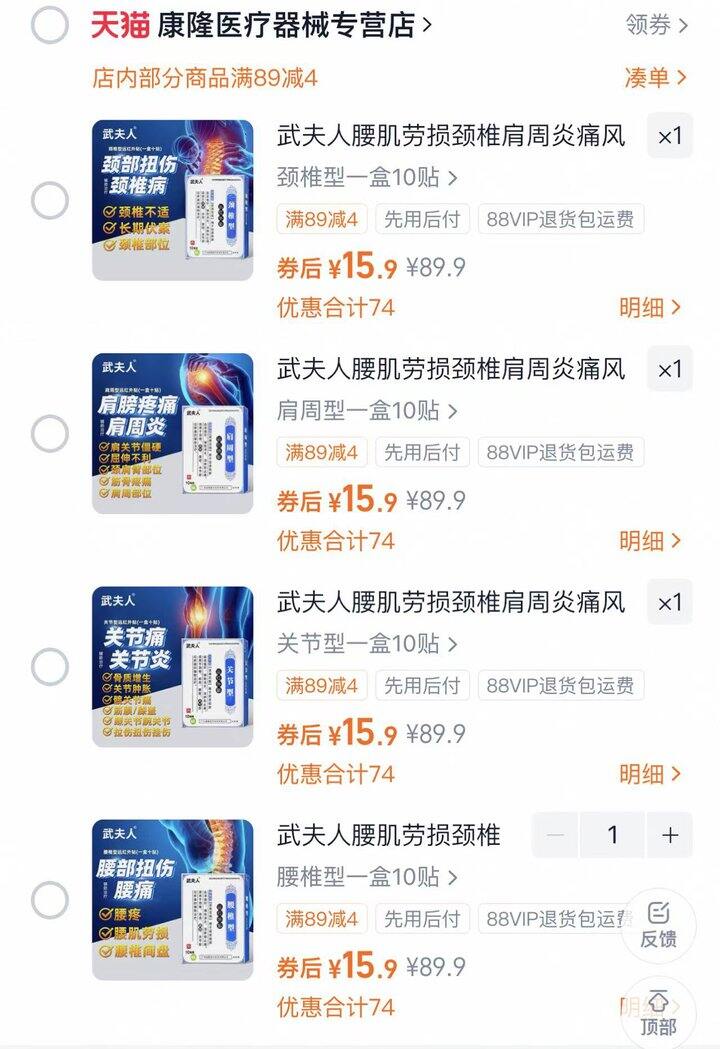Mark the 腰椎型一盒10贴 item checkbox
The height and width of the screenshot is (1049, 720).
[x=50, y=900]
